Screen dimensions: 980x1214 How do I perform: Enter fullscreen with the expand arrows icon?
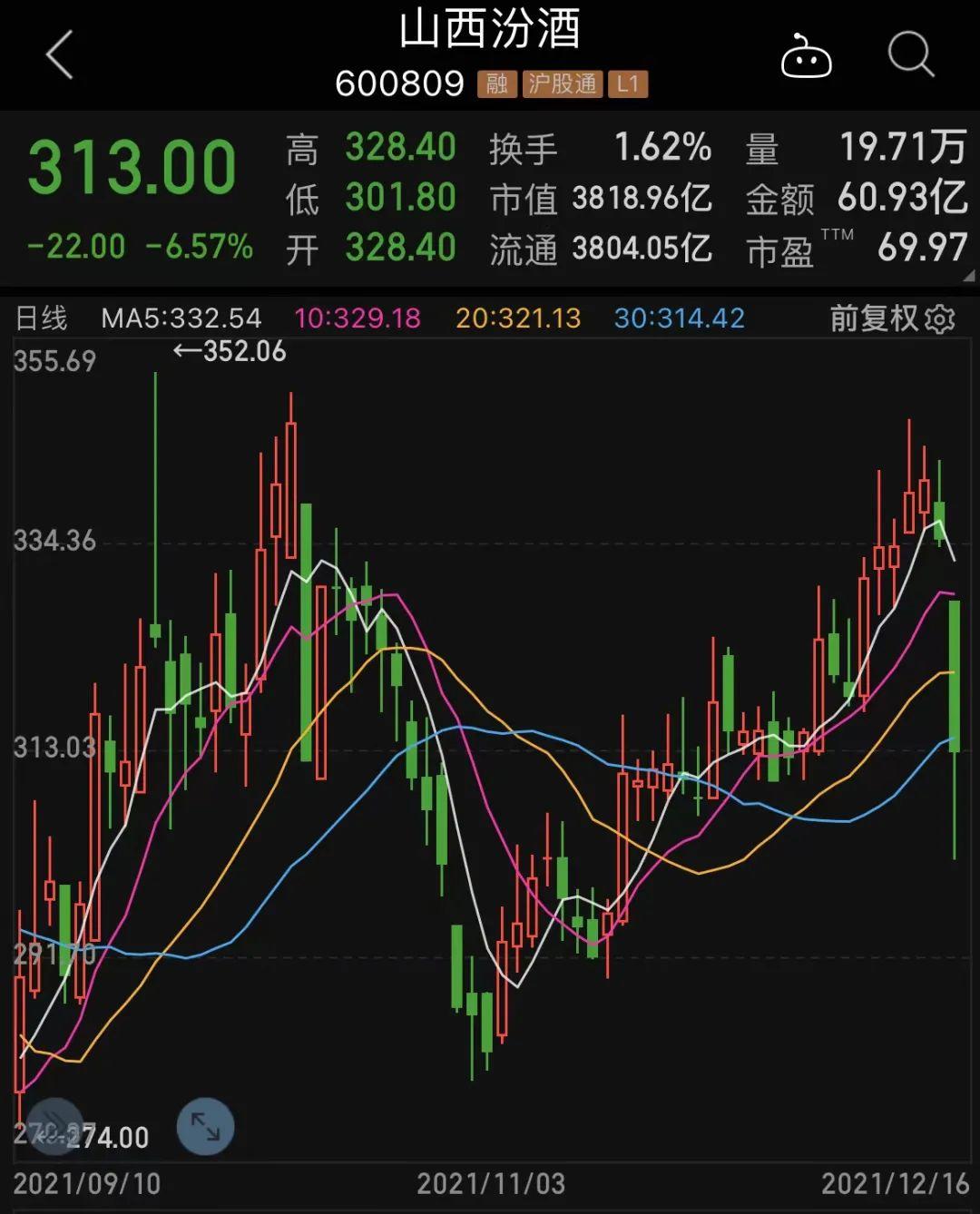coord(207,1126)
